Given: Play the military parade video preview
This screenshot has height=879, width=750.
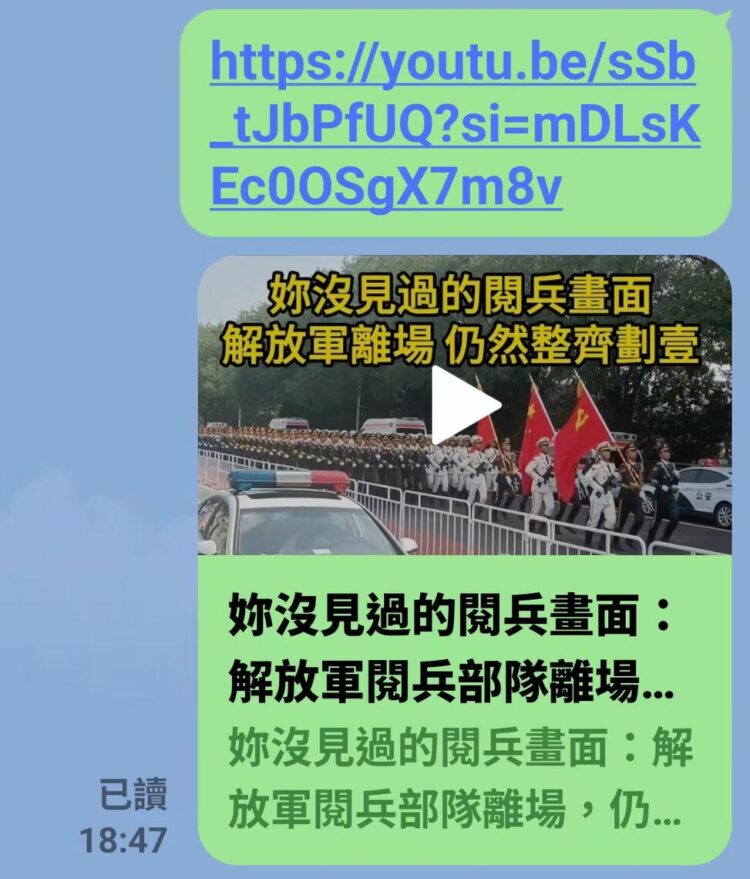Looking at the screenshot, I should tap(465, 404).
